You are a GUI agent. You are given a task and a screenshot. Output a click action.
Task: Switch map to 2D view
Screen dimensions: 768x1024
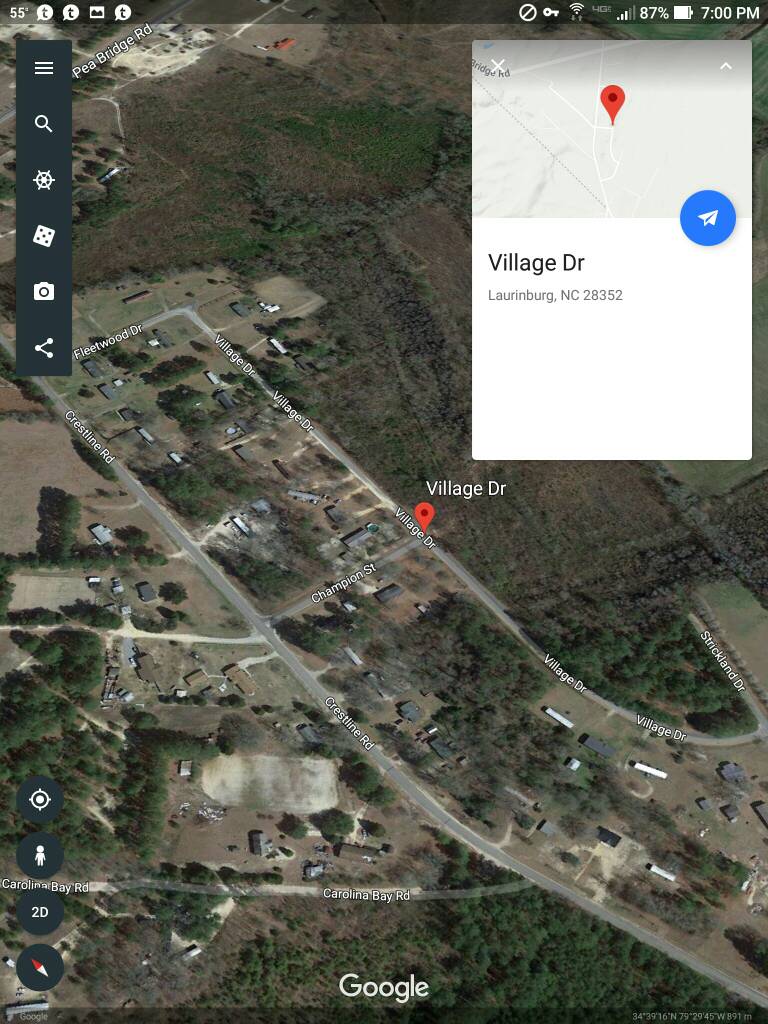(x=40, y=912)
